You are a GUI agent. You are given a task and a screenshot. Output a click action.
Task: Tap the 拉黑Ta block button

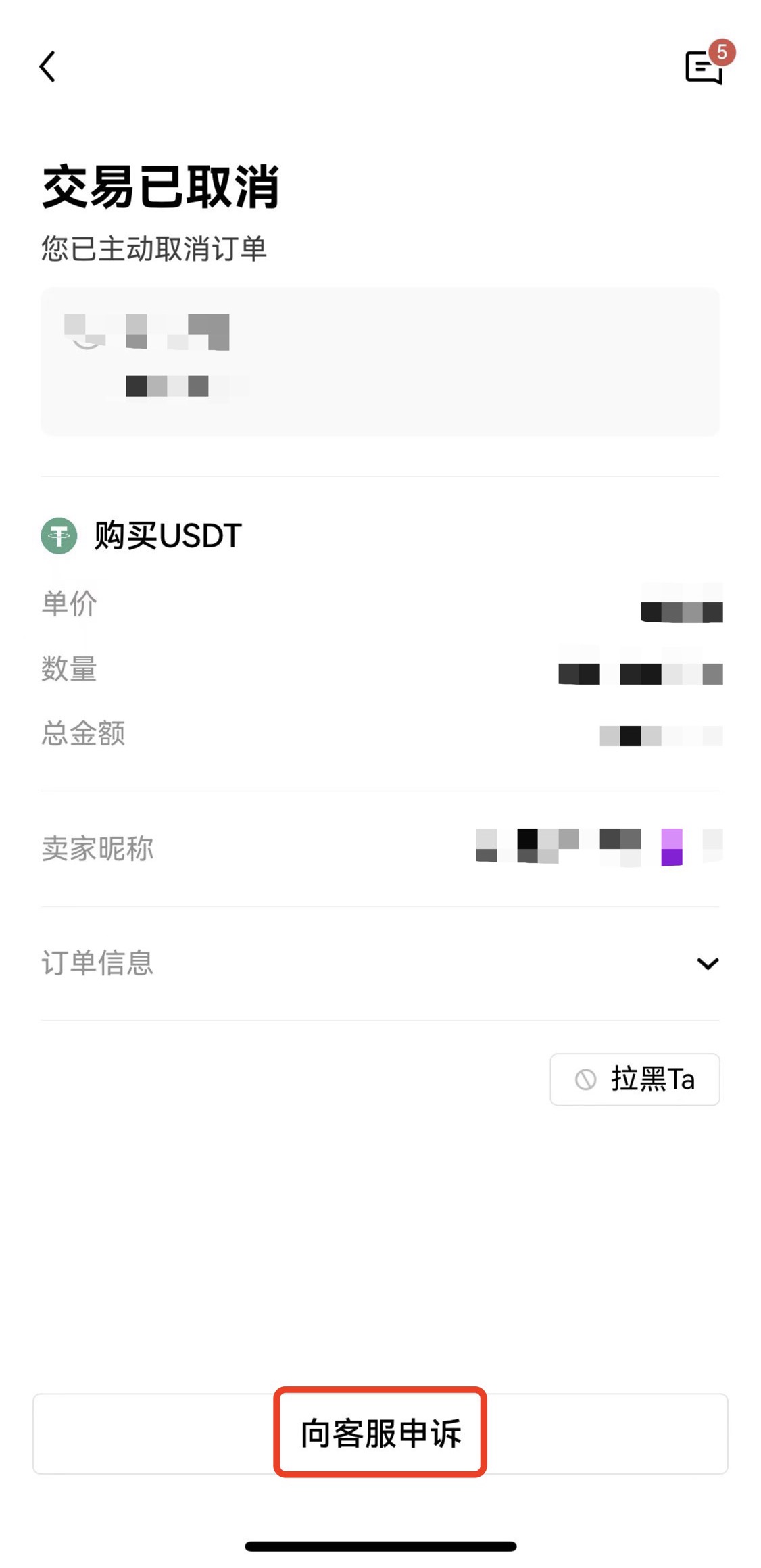[x=635, y=1079]
